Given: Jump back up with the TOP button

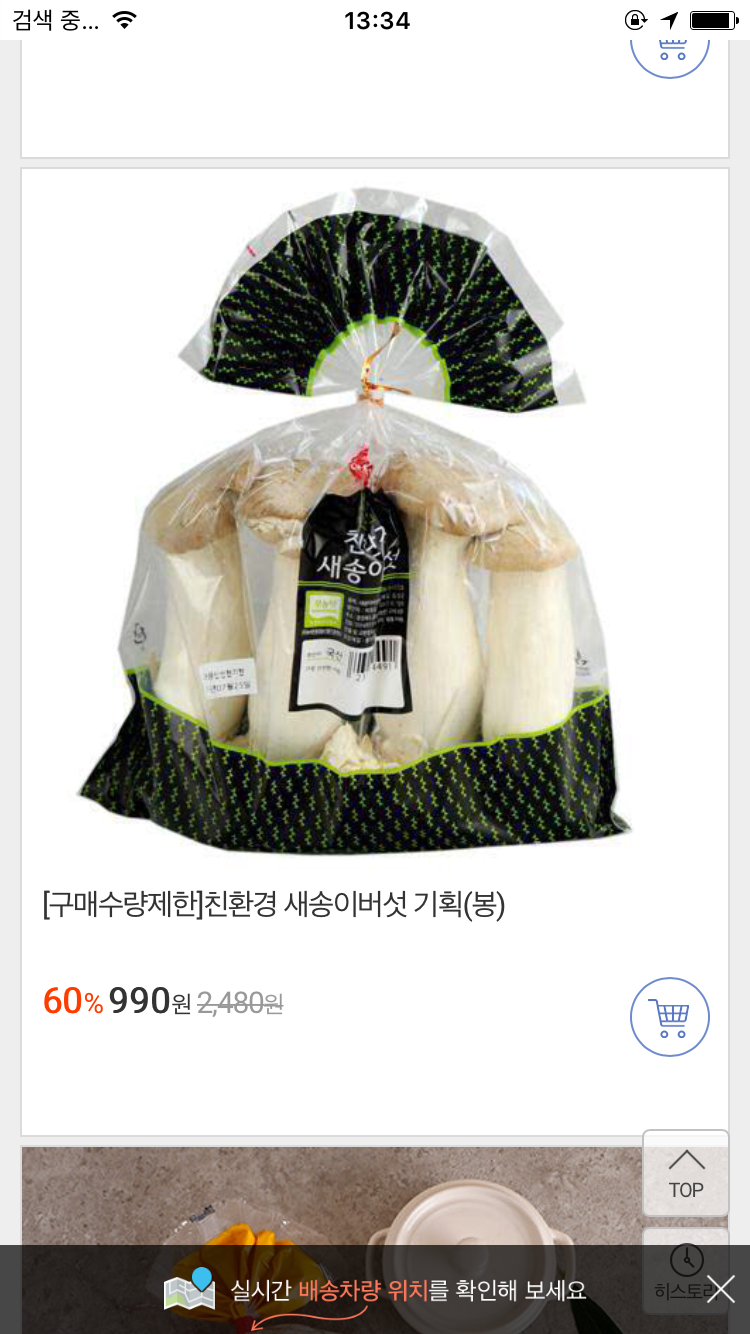Looking at the screenshot, I should [x=685, y=1173].
